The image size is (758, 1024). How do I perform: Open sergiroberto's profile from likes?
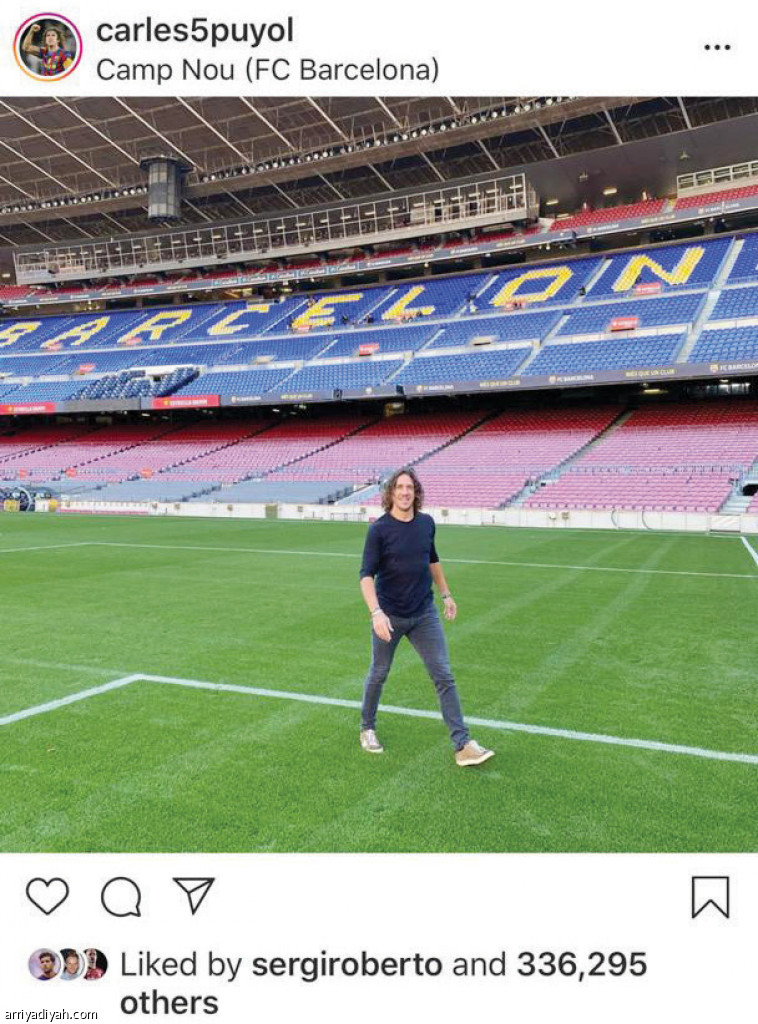[347, 964]
